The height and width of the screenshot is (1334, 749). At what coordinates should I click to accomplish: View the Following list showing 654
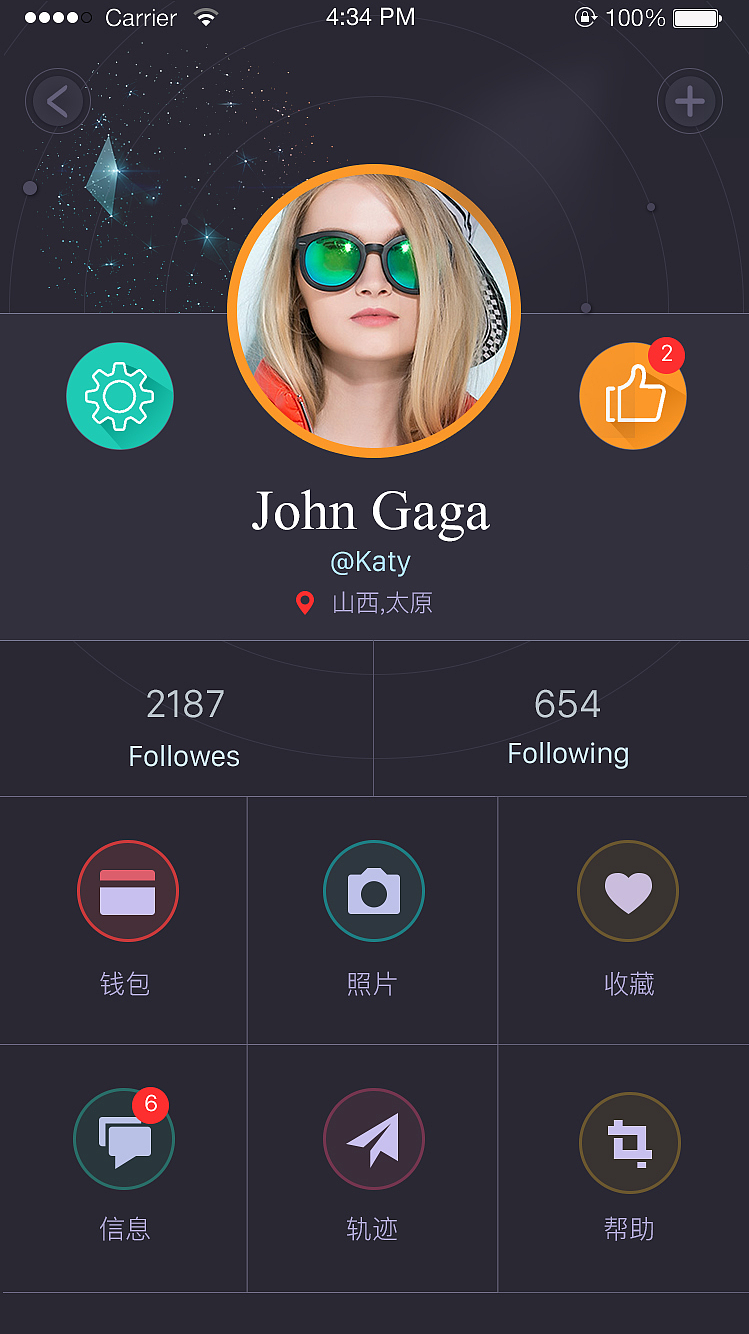point(567,725)
